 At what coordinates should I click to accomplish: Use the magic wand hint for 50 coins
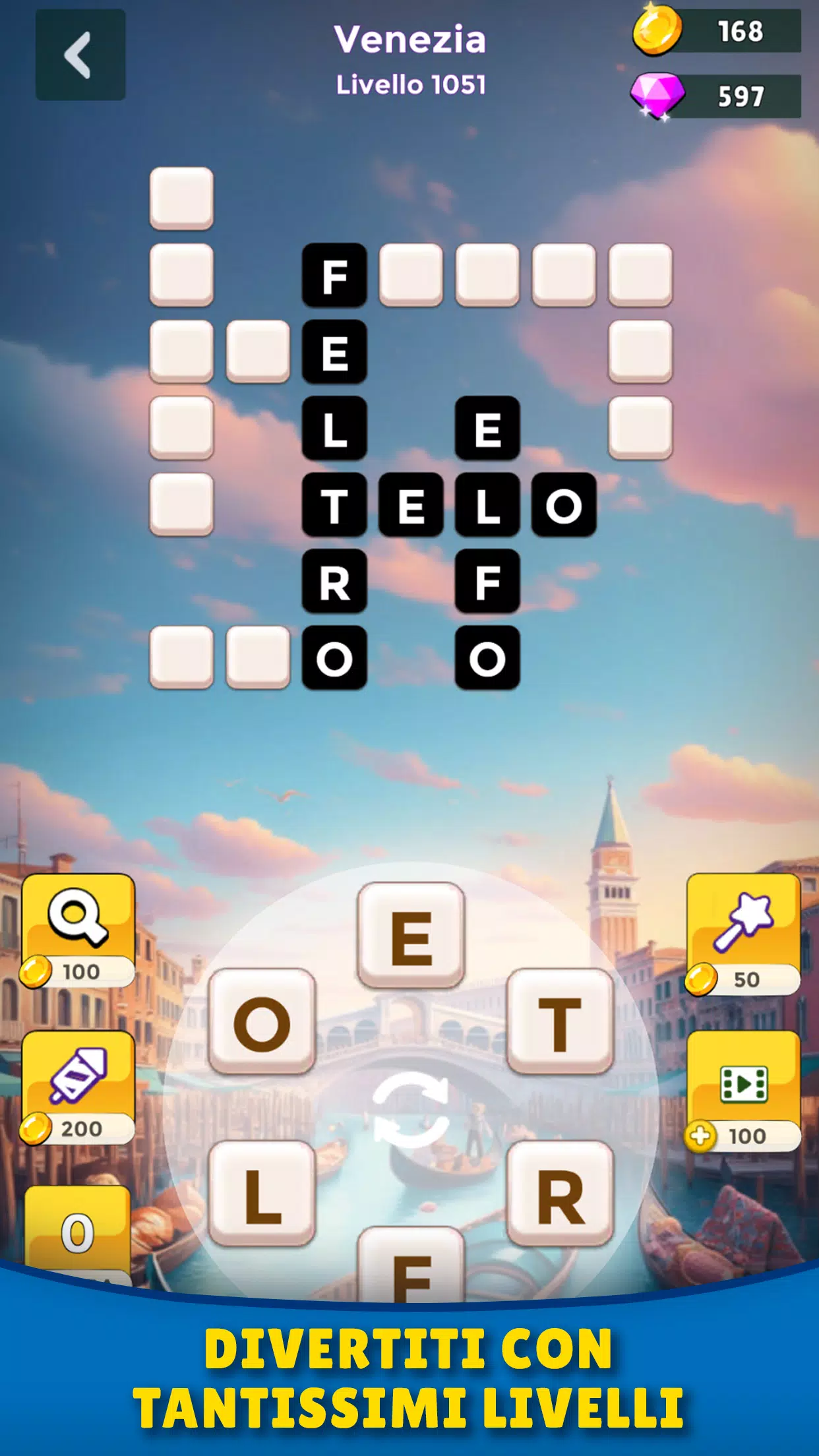(x=743, y=934)
